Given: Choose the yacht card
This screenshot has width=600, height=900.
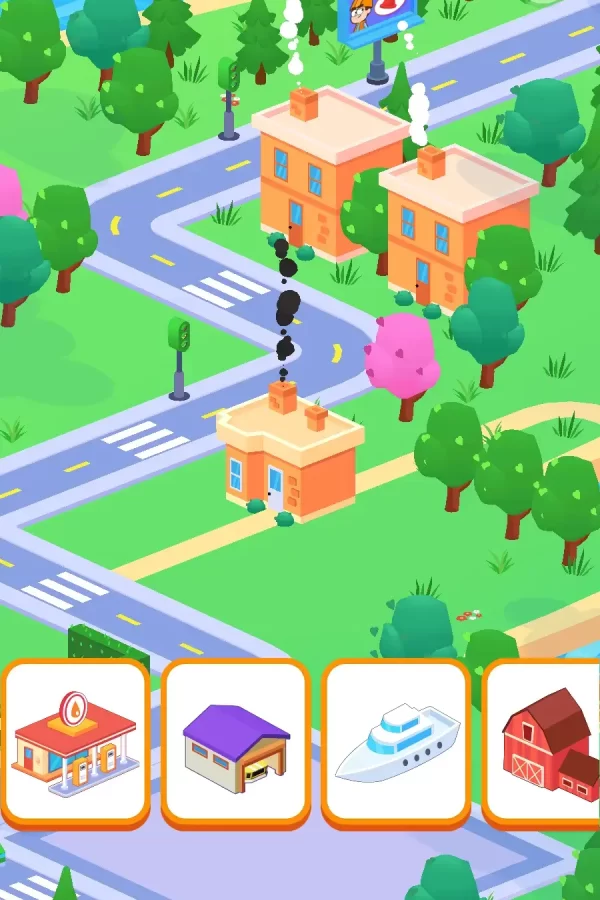Looking at the screenshot, I should 396,742.
